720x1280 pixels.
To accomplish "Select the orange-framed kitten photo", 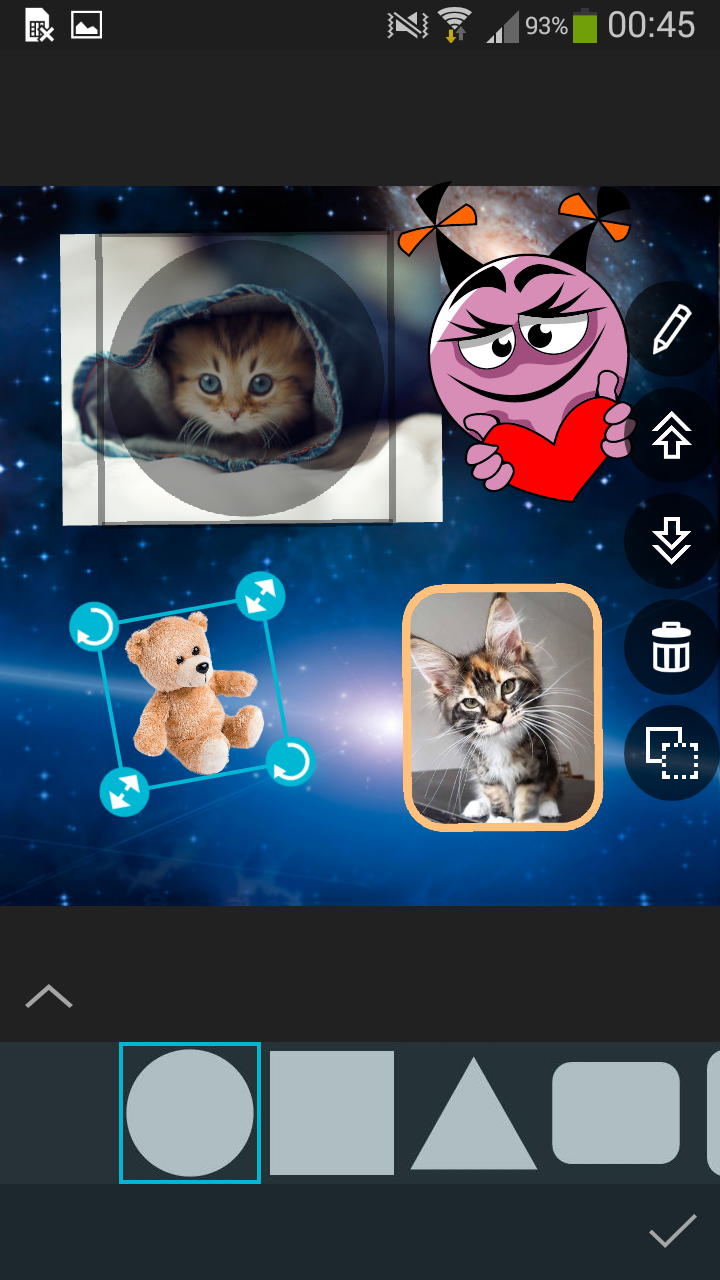I will pyautogui.click(x=502, y=707).
